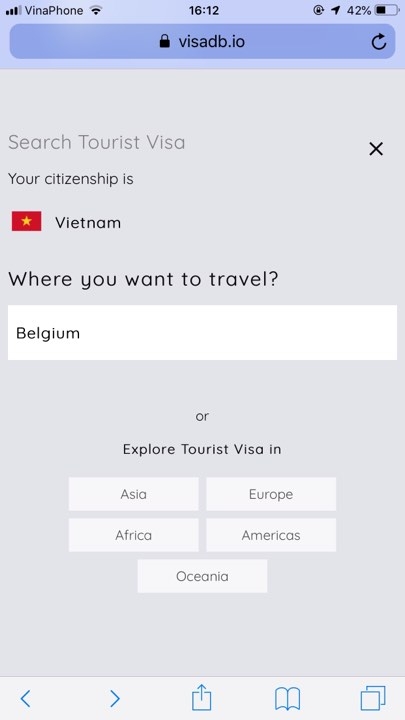Explore tourist visas in Europe
Image resolution: width=405 pixels, height=720 pixels.
(x=271, y=494)
